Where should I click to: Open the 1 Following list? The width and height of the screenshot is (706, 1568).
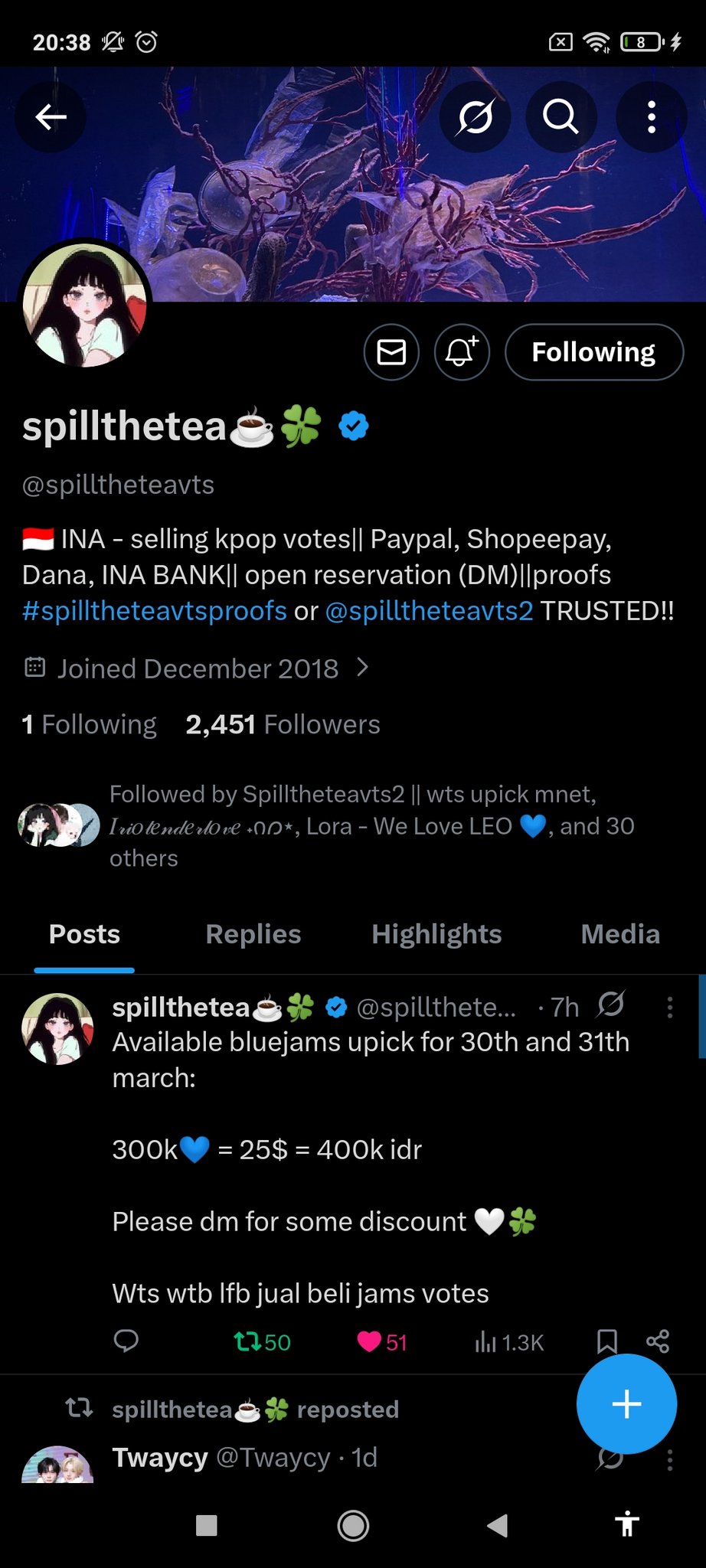(x=89, y=724)
